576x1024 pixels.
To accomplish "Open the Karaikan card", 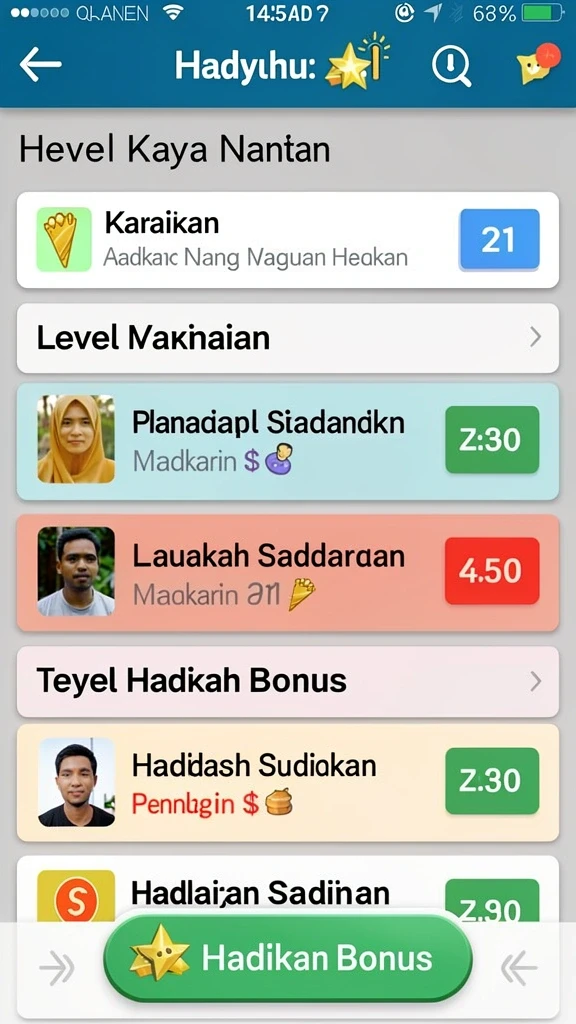I will click(x=287, y=240).
